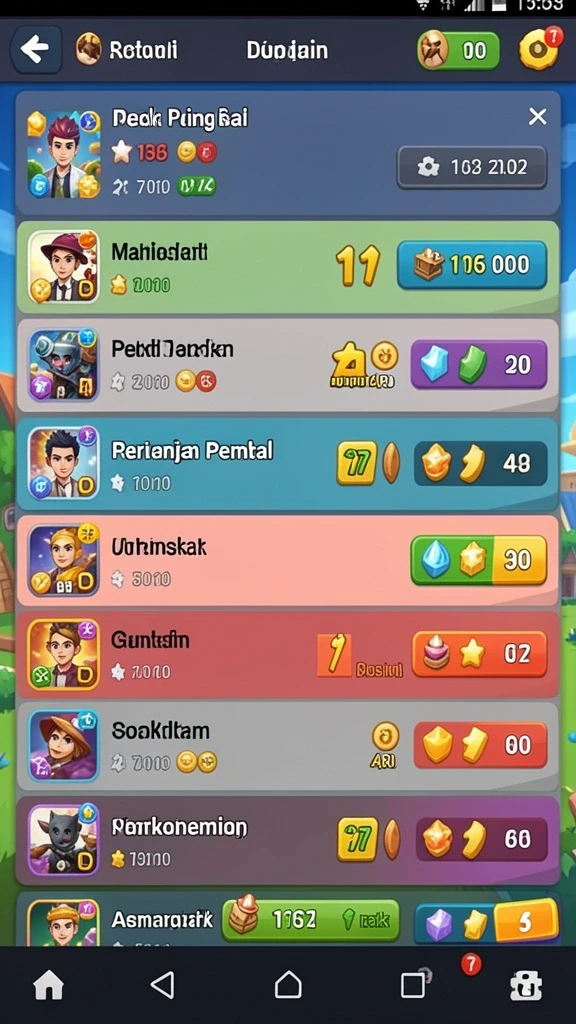Viewport: 576px width, 1024px height.
Task: Open Mahiodarti's avatar
Action: pos(63,266)
